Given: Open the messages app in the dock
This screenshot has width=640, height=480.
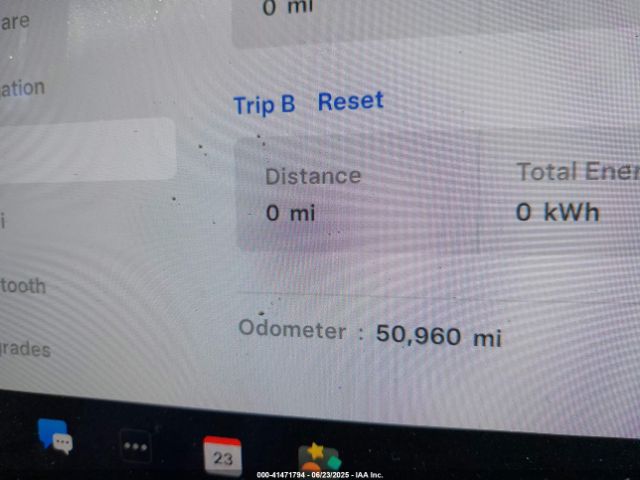Looking at the screenshot, I should pos(54,437).
